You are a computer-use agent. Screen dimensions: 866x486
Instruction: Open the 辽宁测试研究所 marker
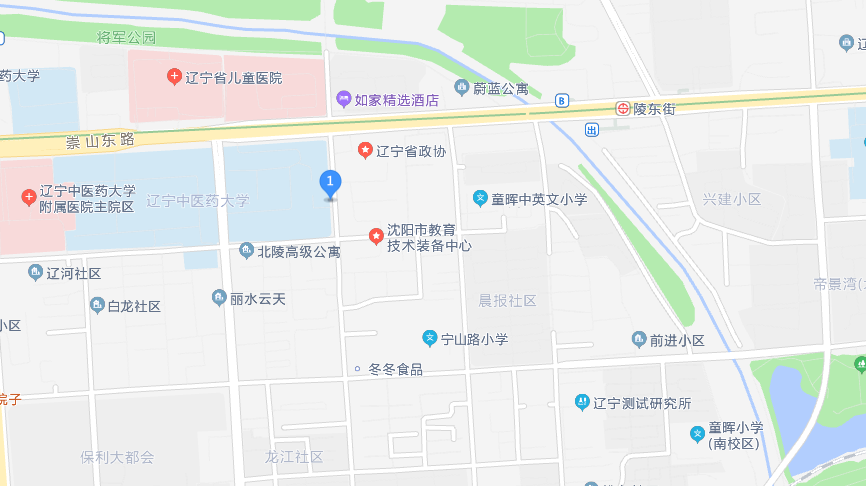pyautogui.click(x=582, y=403)
